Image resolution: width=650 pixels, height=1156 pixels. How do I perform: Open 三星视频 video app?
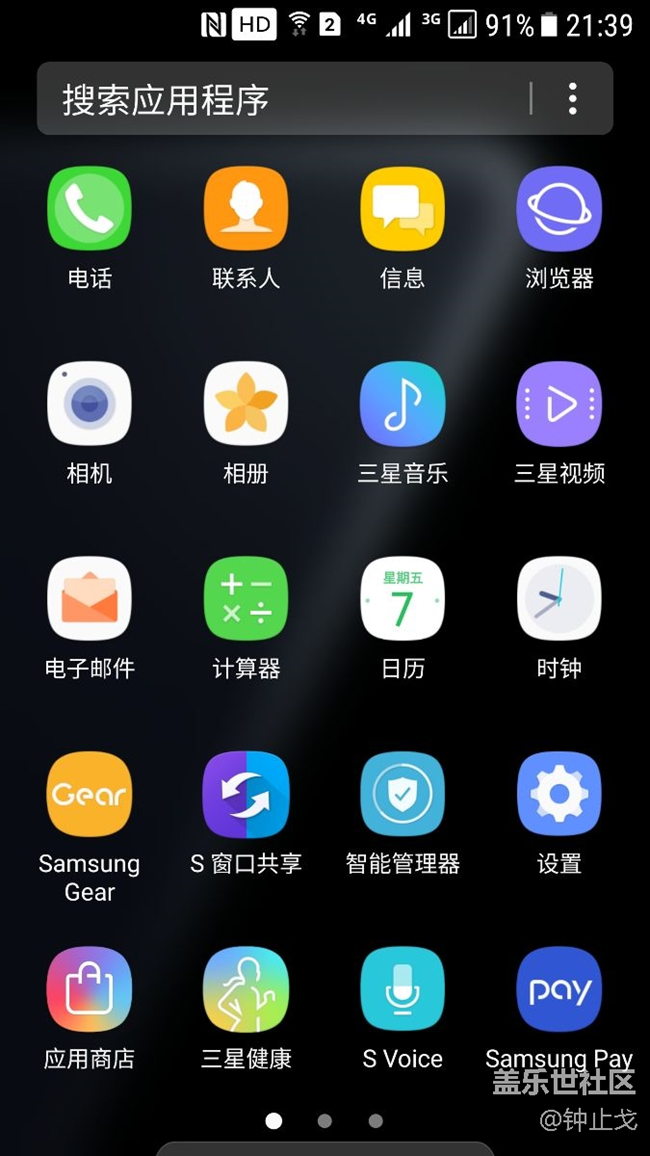click(559, 404)
